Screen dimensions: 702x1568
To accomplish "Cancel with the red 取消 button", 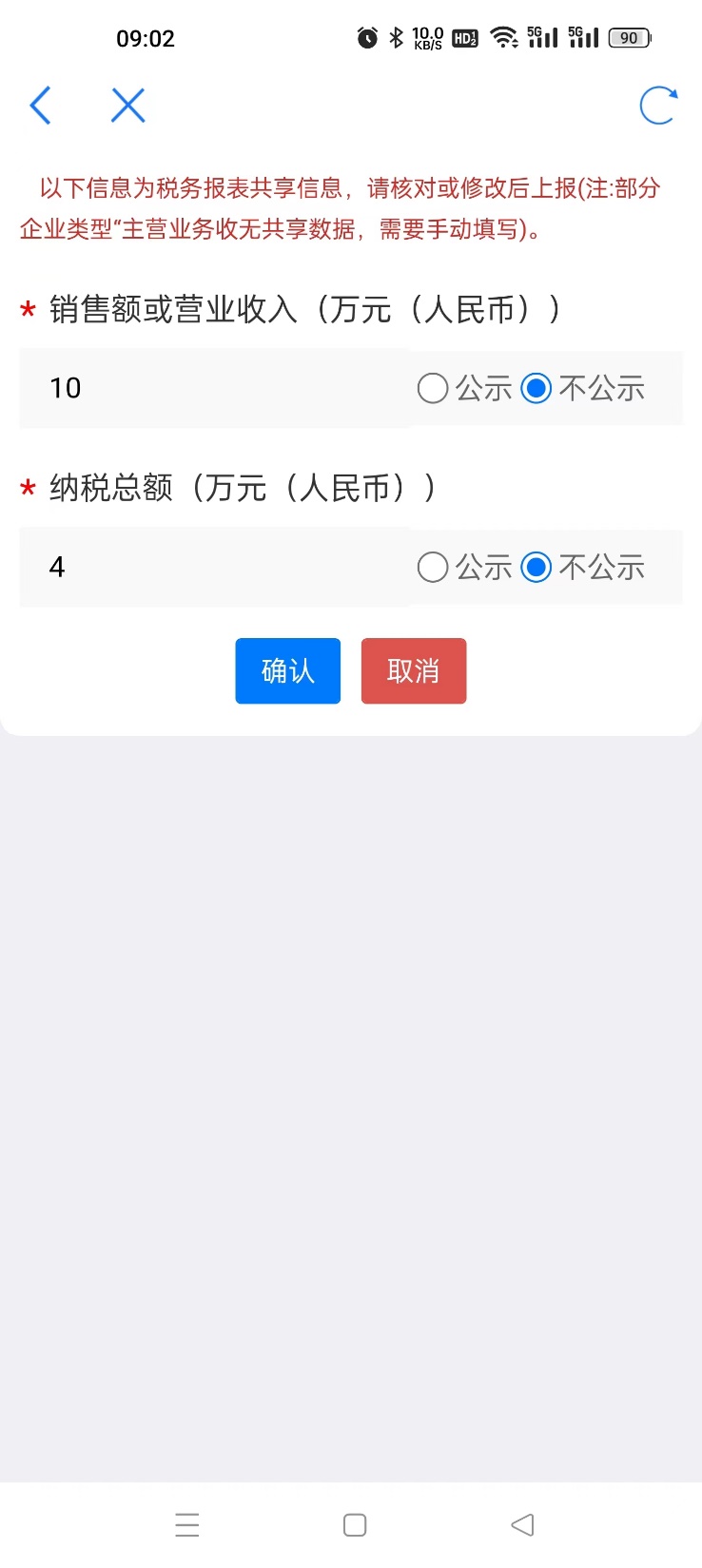I will (413, 671).
